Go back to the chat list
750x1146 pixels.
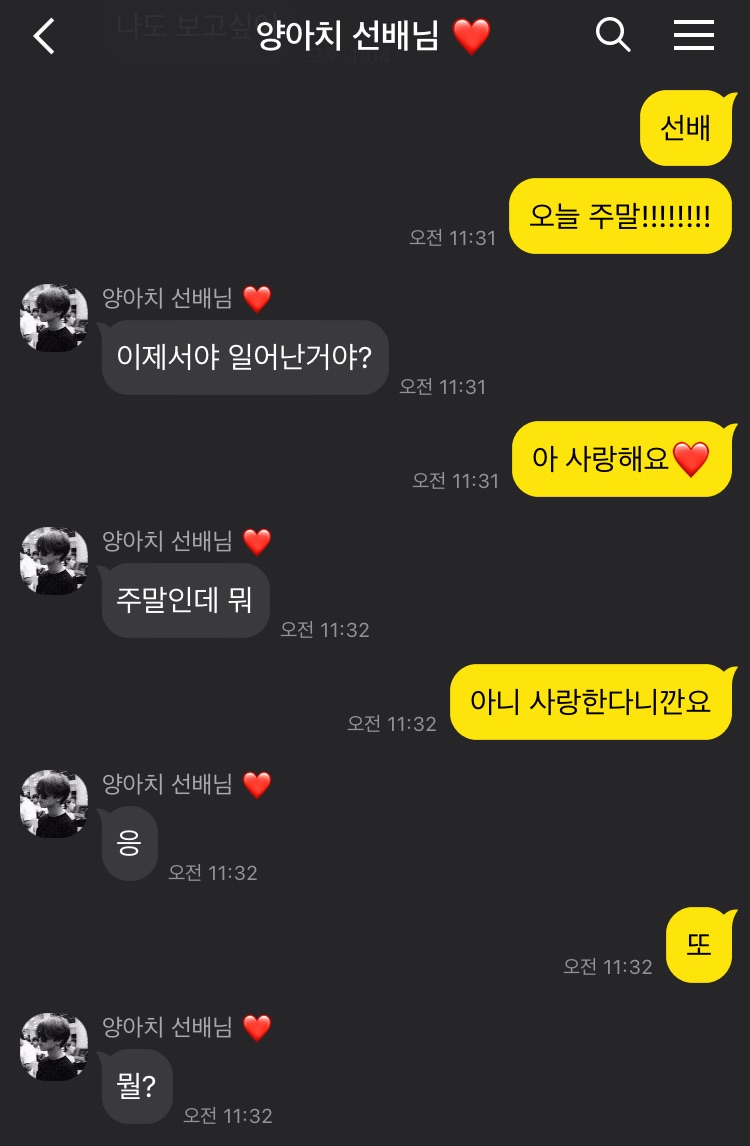point(44,37)
